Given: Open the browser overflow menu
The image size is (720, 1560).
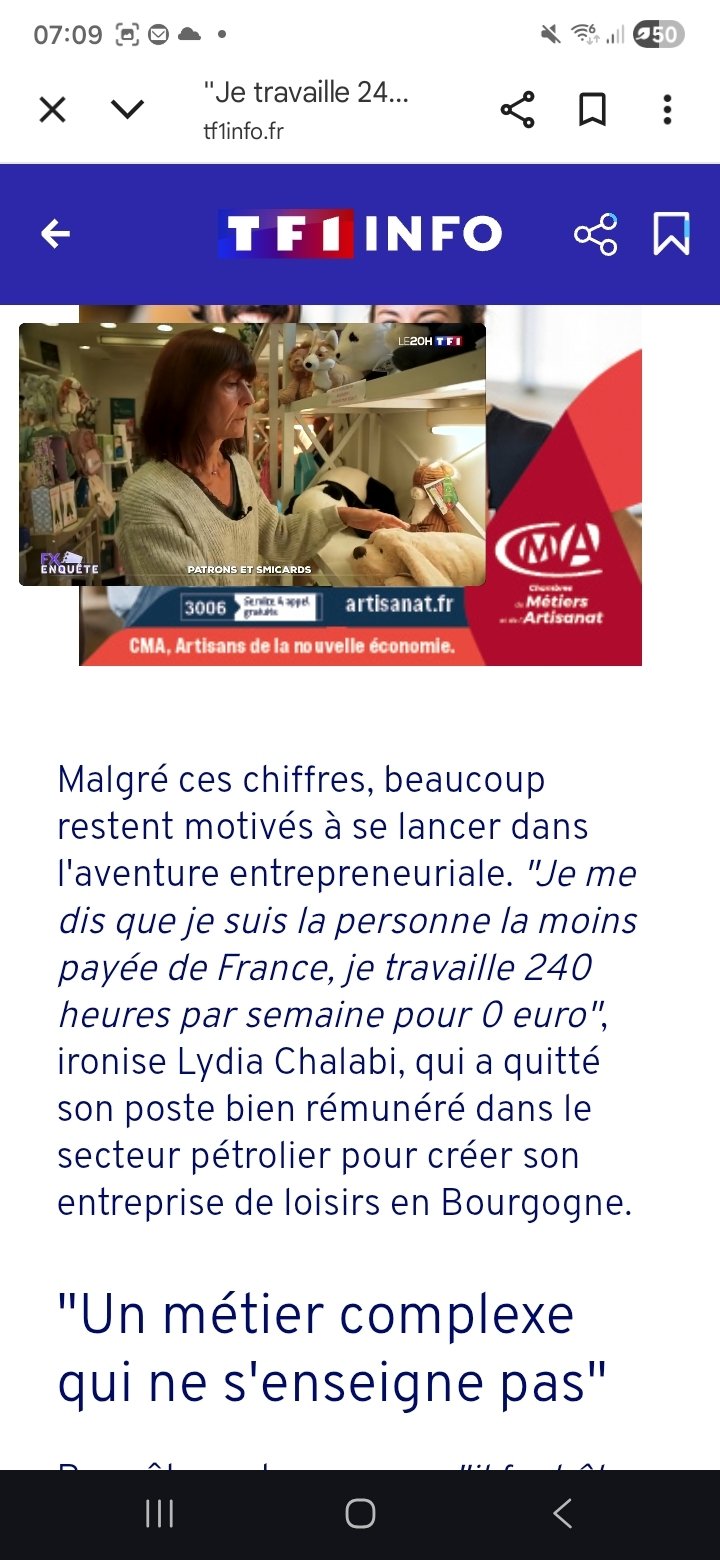Looking at the screenshot, I should click(667, 109).
